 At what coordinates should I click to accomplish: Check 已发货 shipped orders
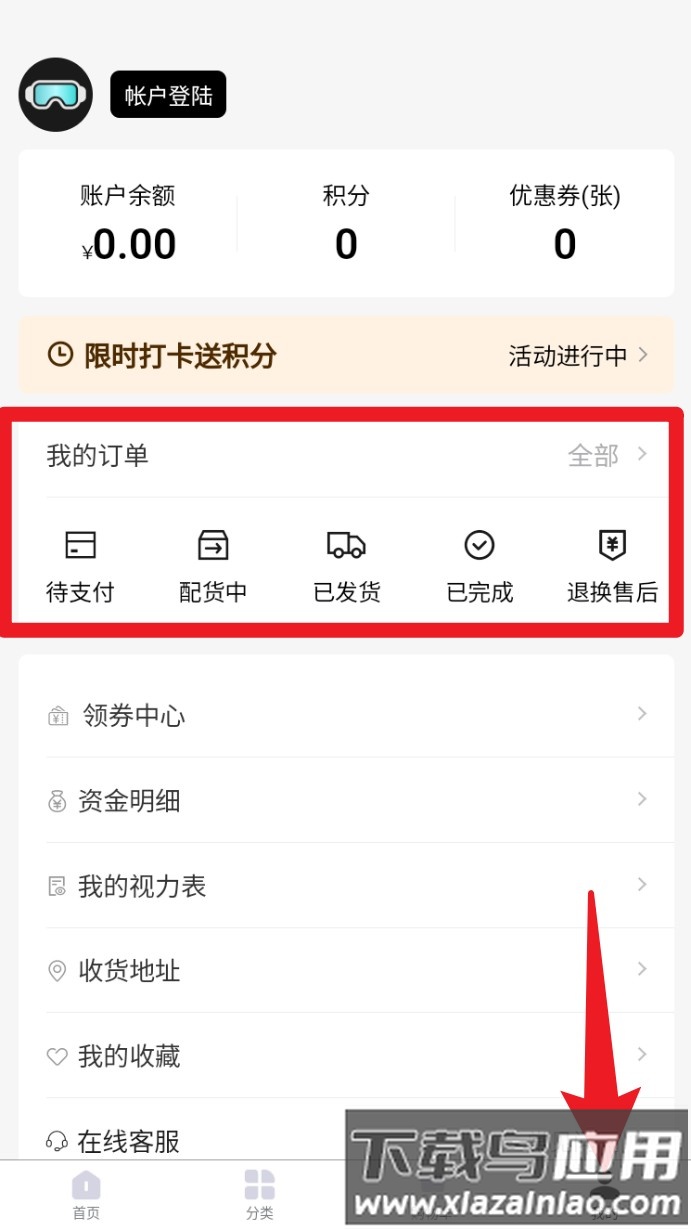(346, 568)
